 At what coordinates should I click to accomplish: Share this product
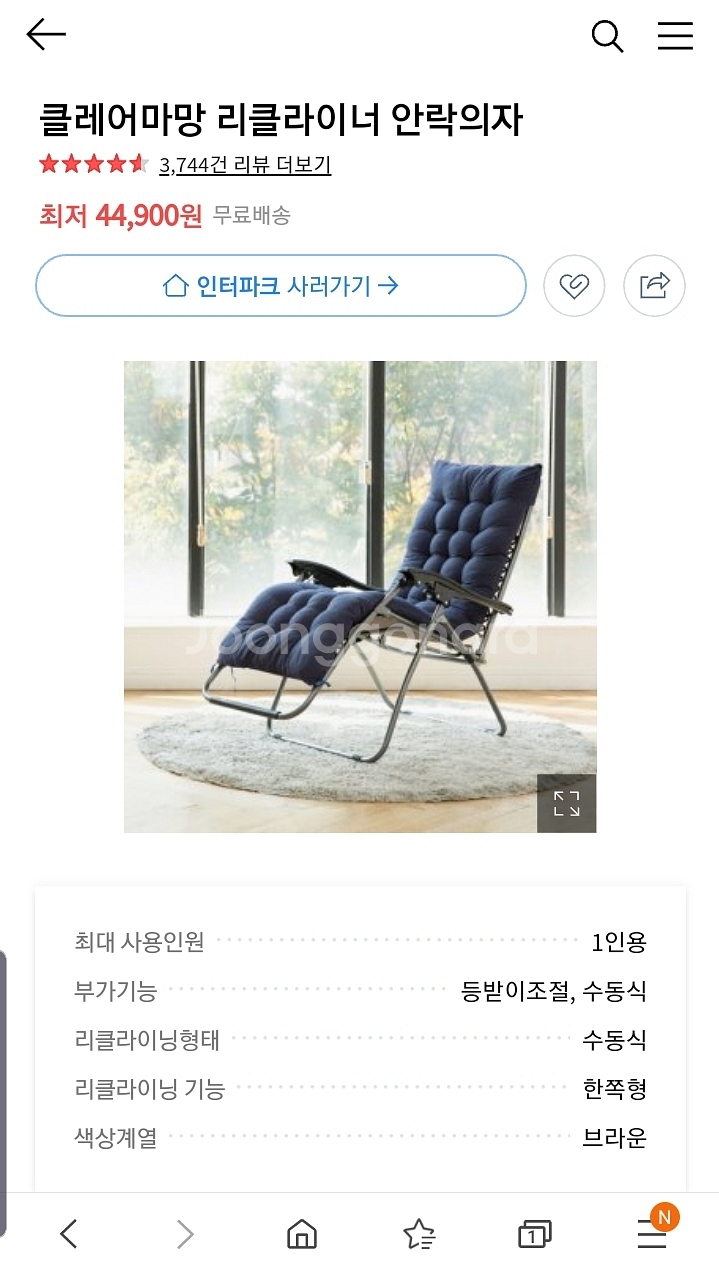(654, 286)
